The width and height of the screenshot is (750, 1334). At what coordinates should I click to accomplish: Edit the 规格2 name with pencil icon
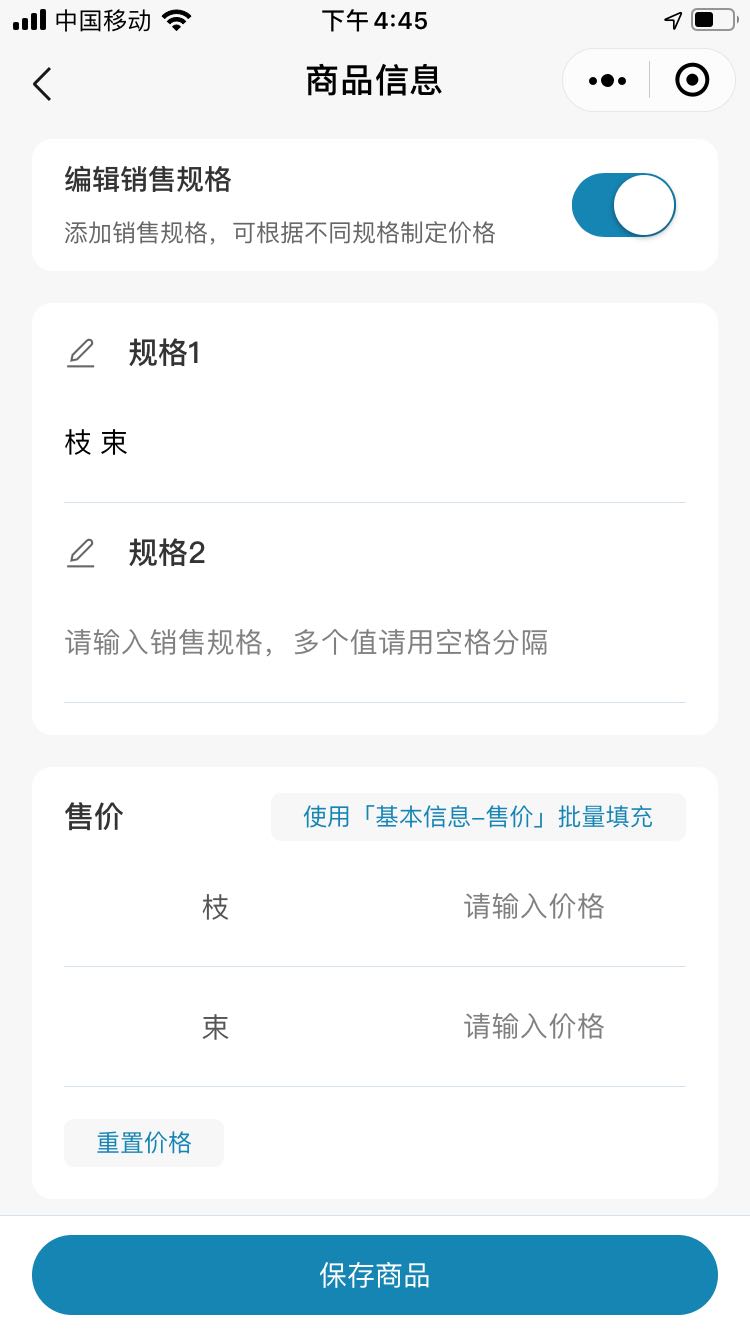click(x=81, y=553)
